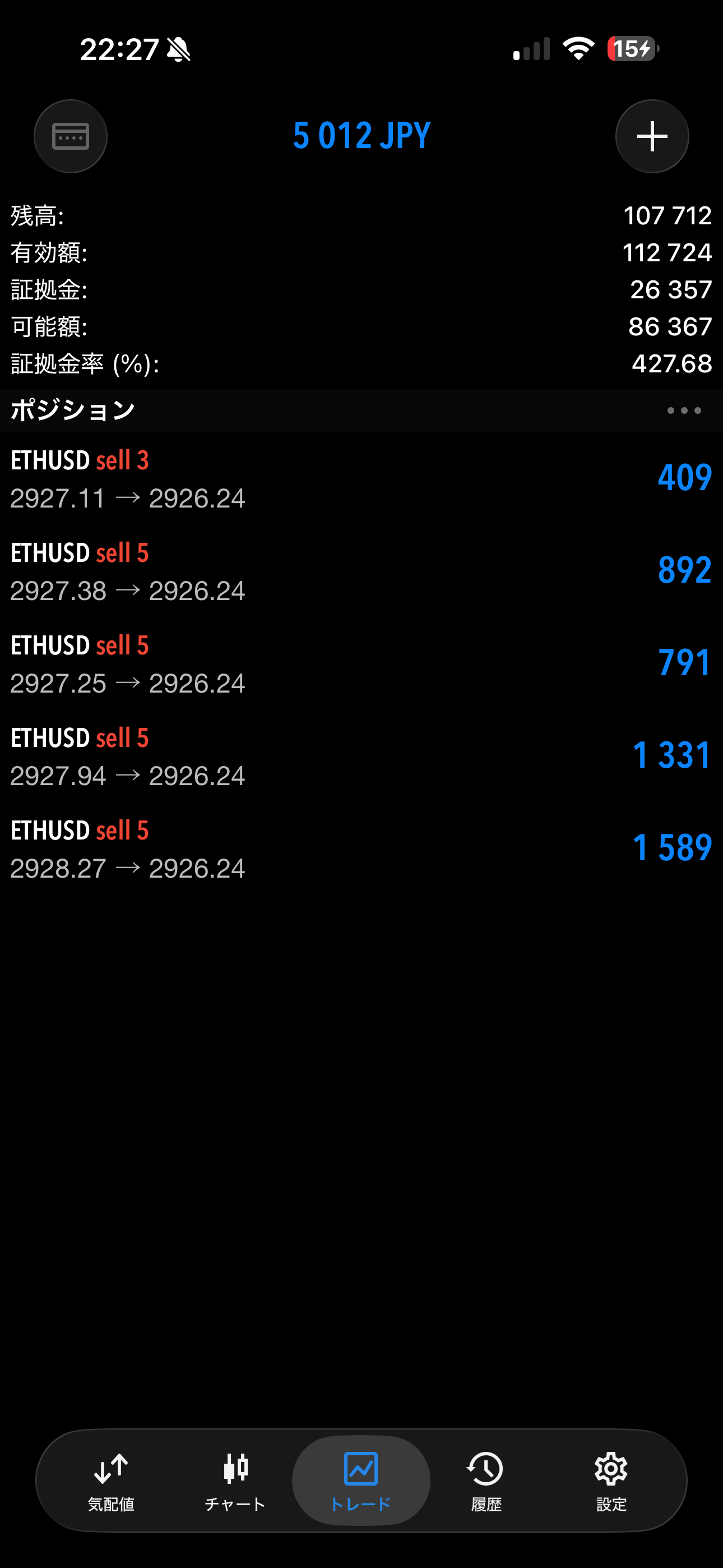Open the ポジション three-dot menu
This screenshot has height=1568, width=723.
(683, 411)
